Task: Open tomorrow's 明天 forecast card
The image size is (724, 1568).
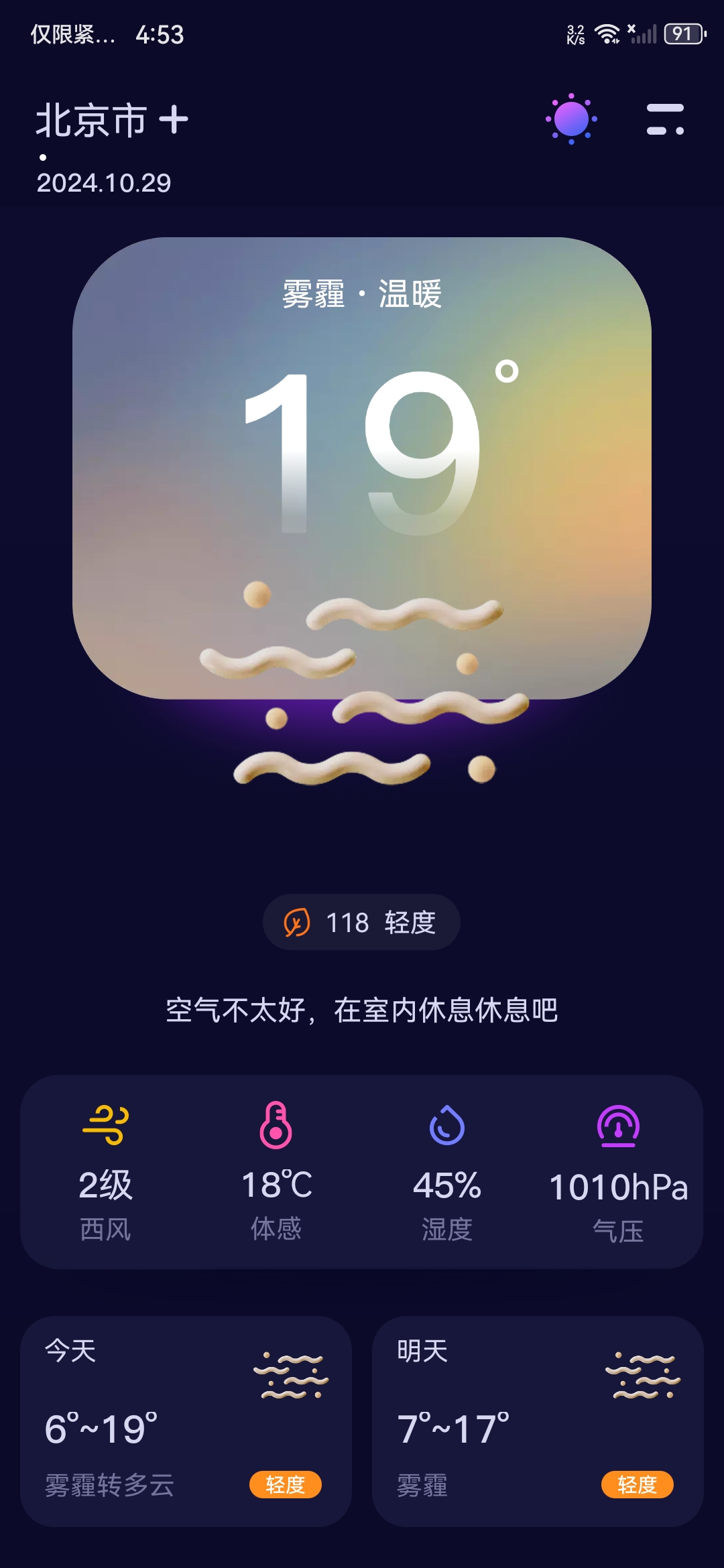Action: pos(538,1421)
